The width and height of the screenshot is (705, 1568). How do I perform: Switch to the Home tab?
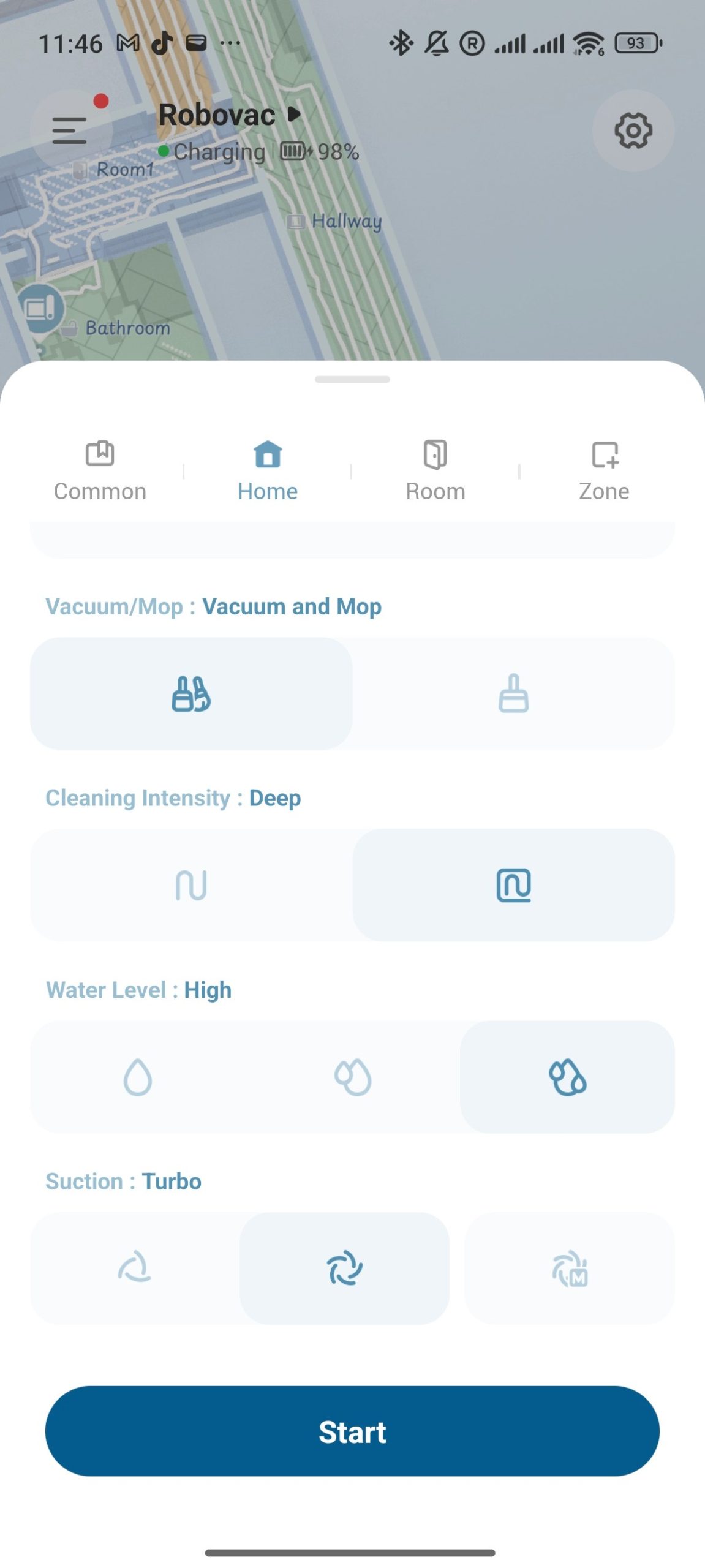[268, 470]
